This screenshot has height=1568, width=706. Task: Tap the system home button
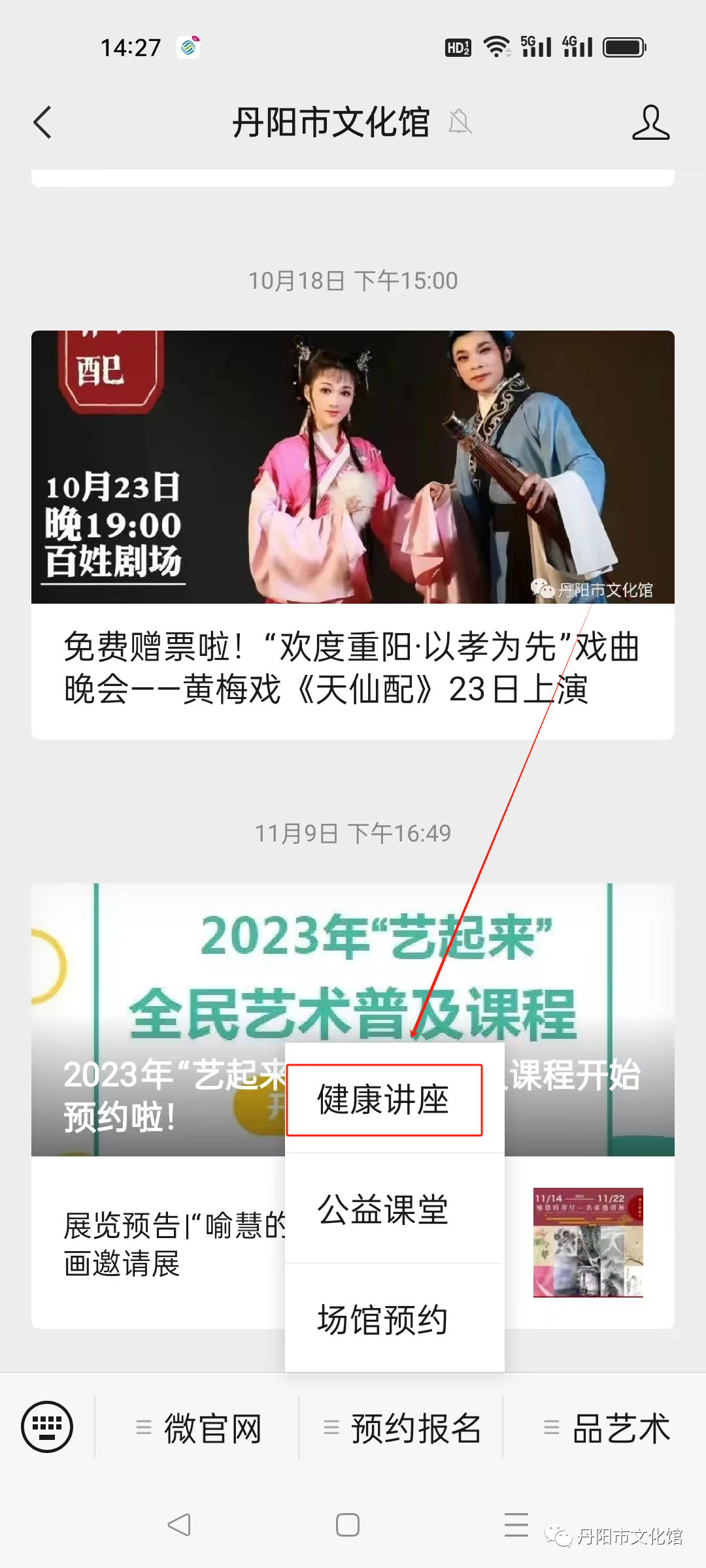(348, 1525)
